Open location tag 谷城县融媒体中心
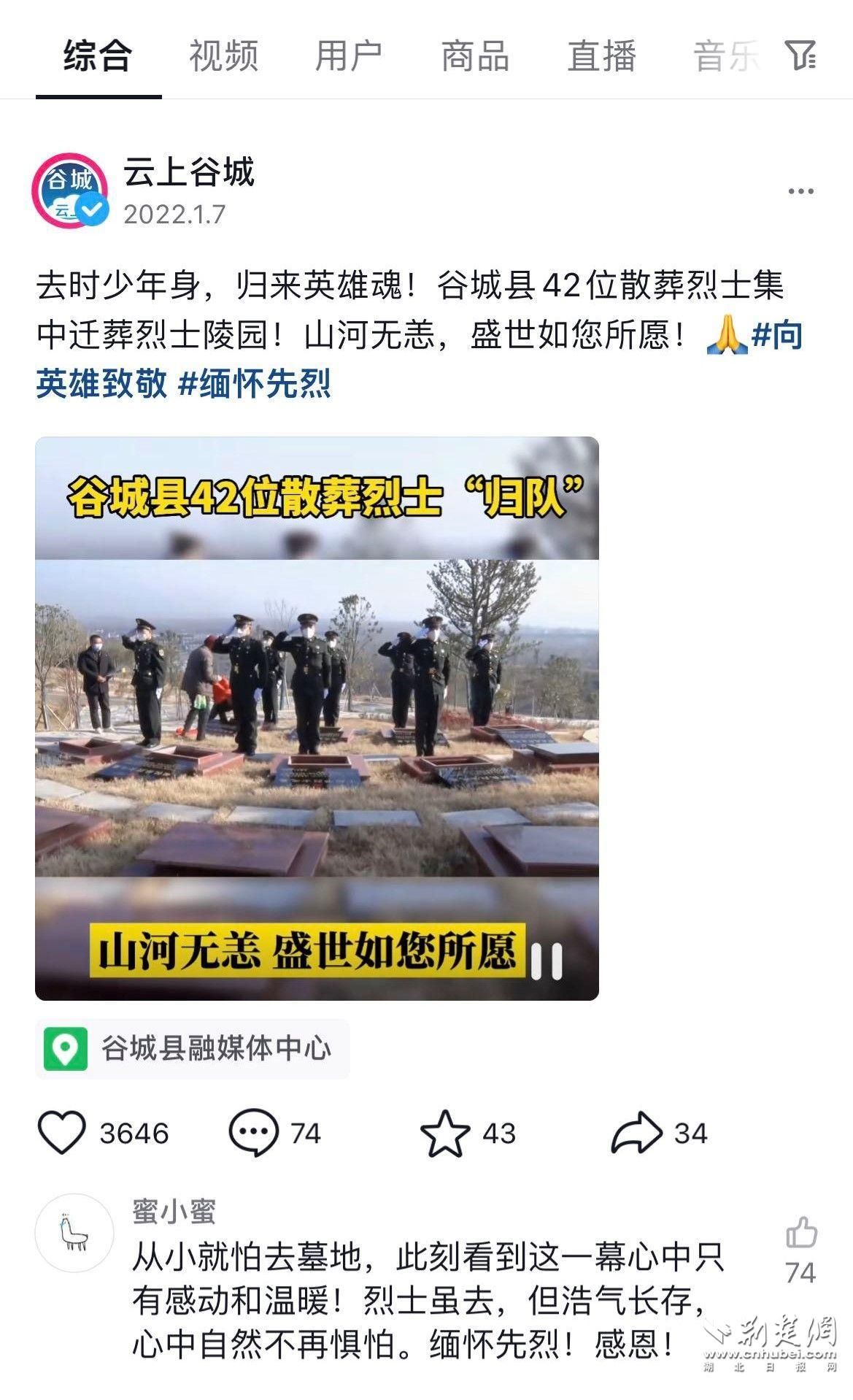Screen dimensions: 853x1400 point(193,1049)
